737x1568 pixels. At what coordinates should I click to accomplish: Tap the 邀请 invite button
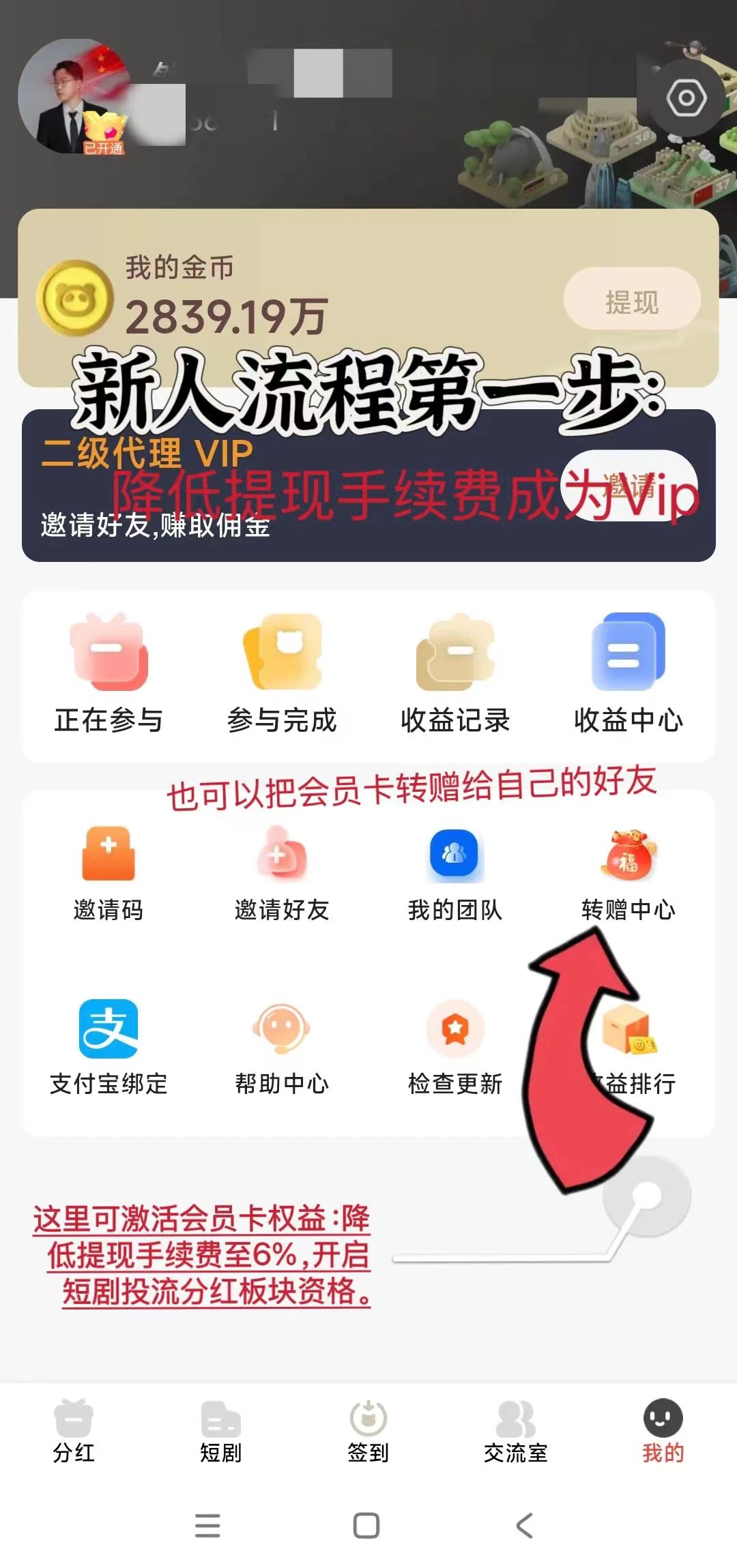631,486
